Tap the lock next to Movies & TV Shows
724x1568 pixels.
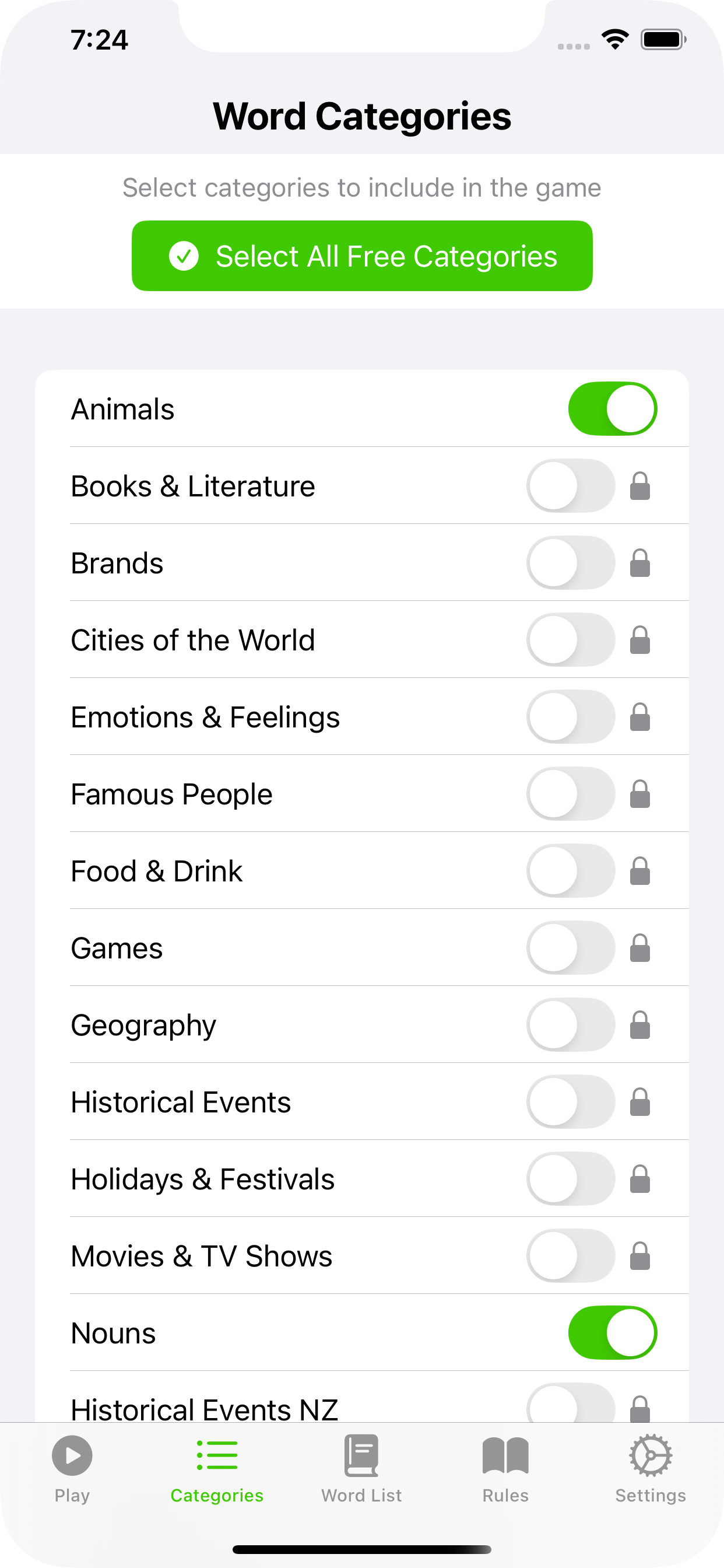coord(640,1256)
